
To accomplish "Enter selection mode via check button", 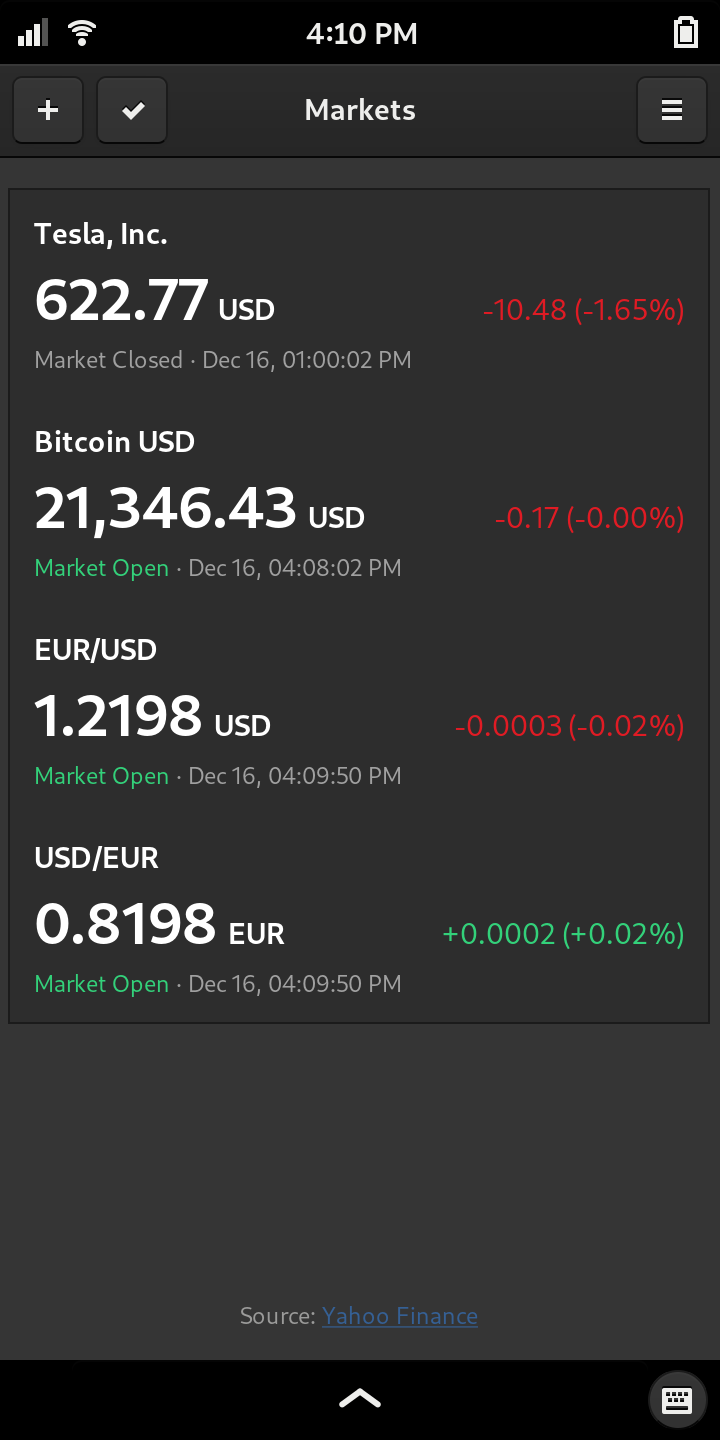I will click(x=131, y=110).
